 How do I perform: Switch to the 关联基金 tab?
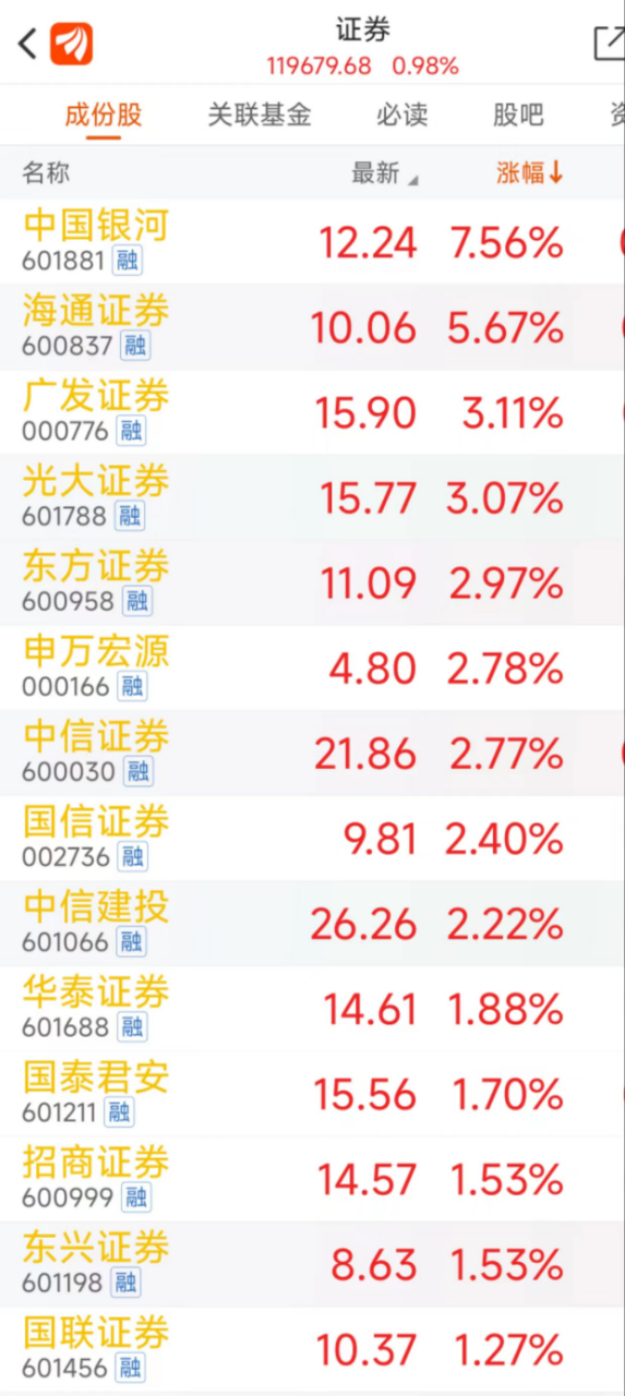[x=259, y=115]
